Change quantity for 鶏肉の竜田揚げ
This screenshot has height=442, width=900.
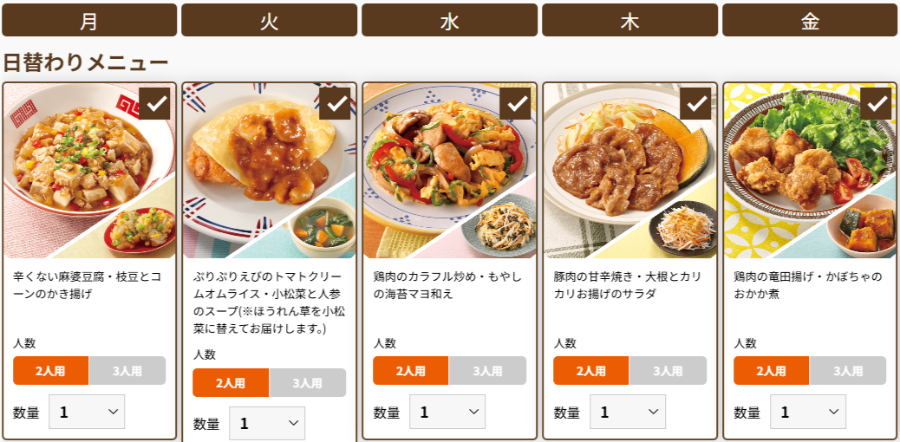[807, 411]
